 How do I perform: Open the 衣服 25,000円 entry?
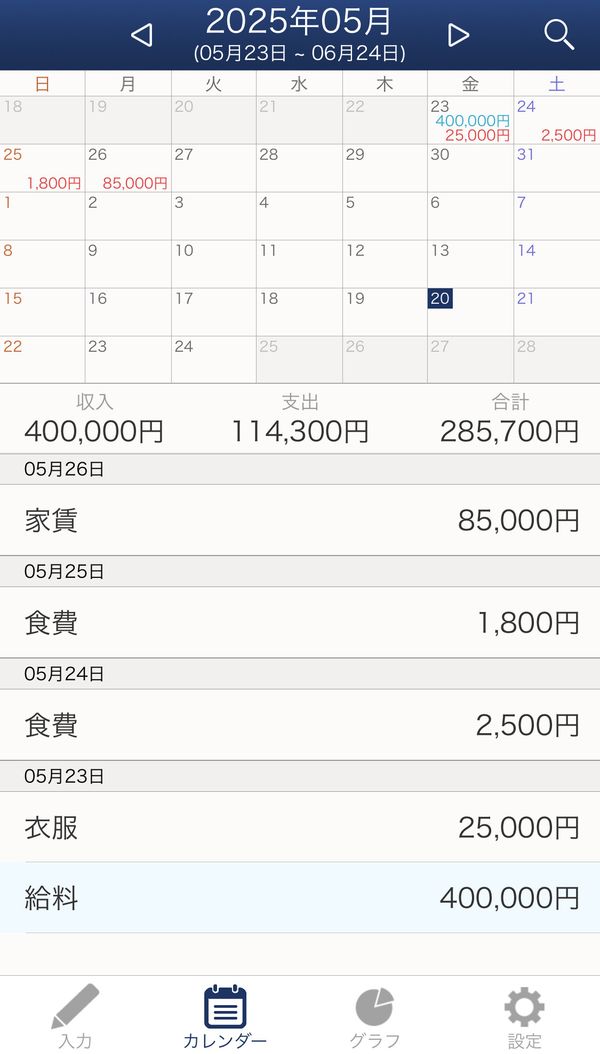300,827
